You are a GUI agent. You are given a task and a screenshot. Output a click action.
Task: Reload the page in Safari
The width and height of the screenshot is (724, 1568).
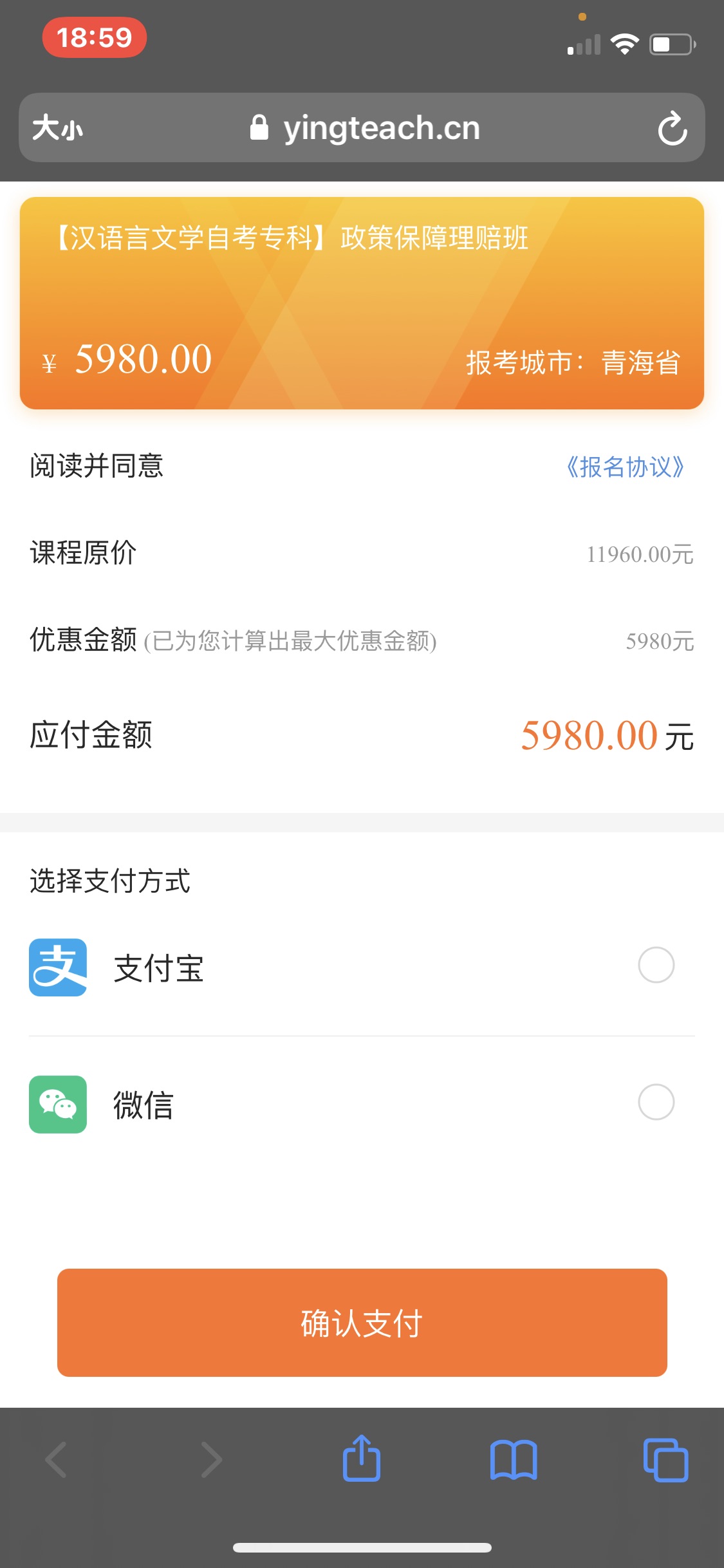point(673,128)
